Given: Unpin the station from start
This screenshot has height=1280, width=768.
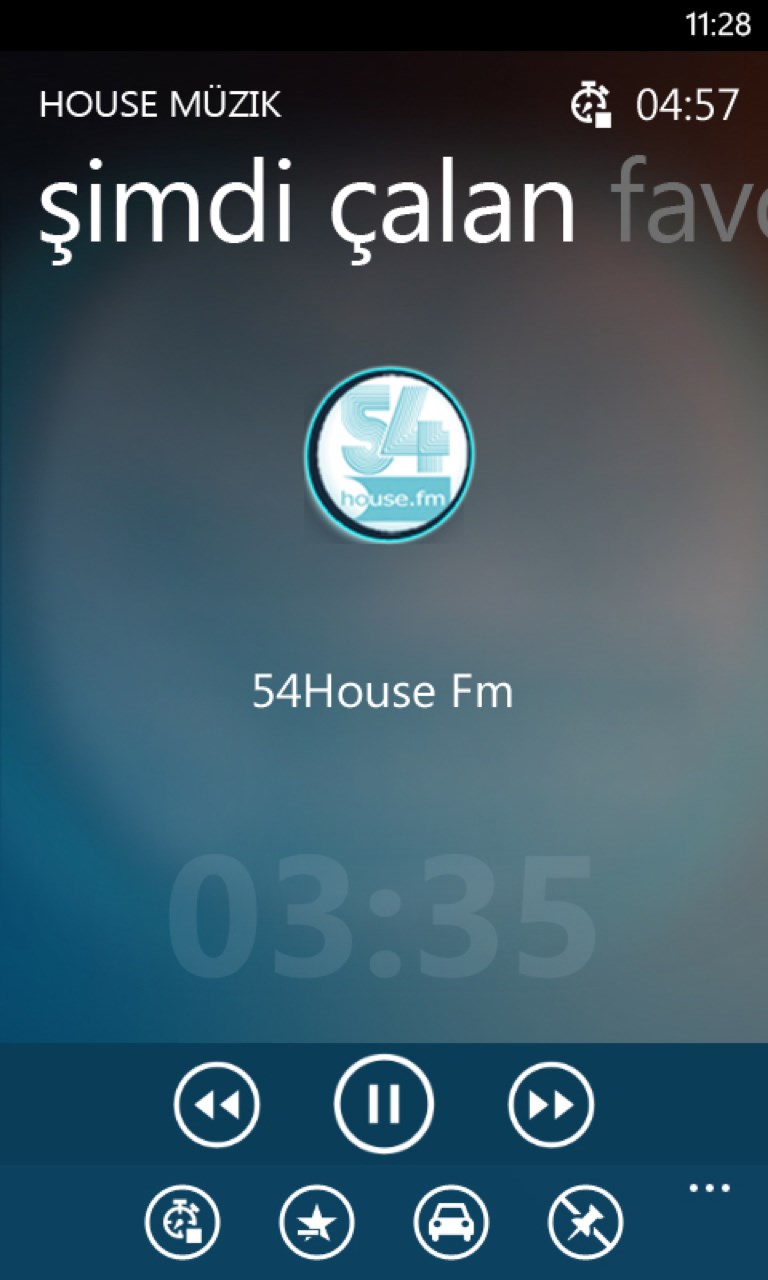Looking at the screenshot, I should (x=586, y=1222).
